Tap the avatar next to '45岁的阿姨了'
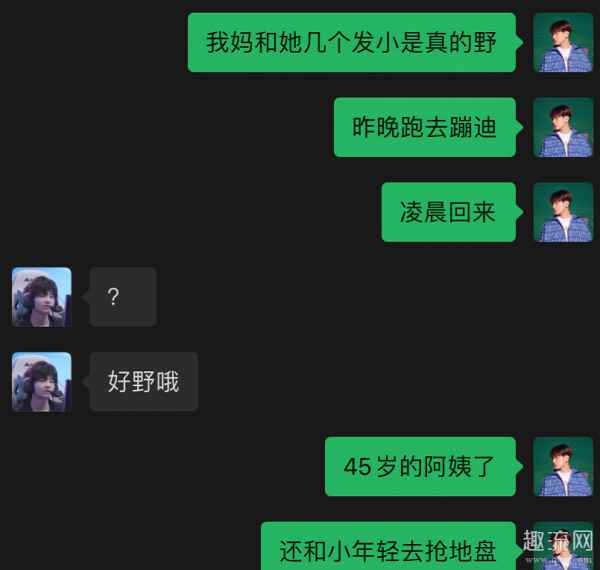600x570 pixels. (563, 467)
